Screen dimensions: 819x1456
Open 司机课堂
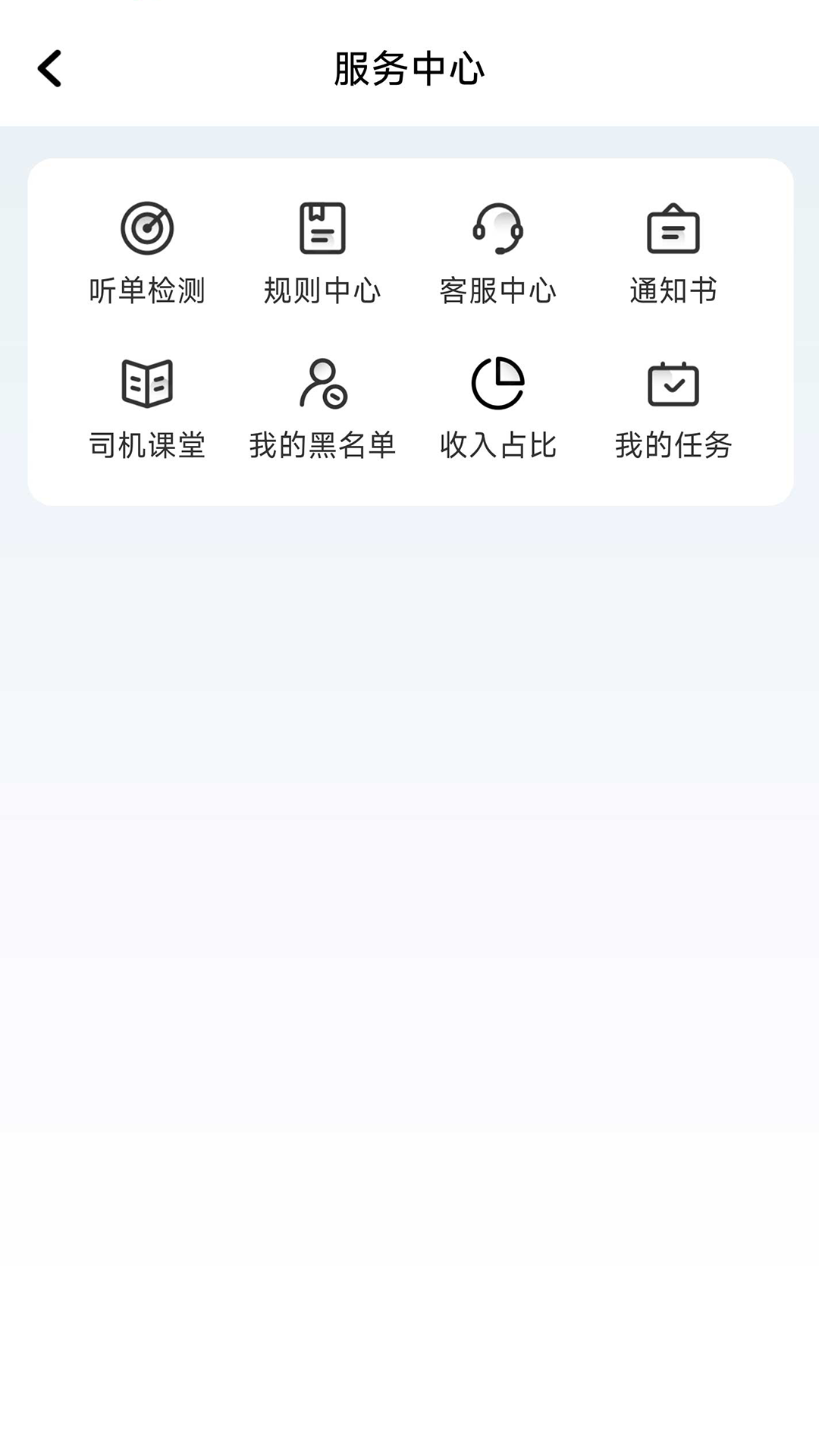click(x=147, y=407)
